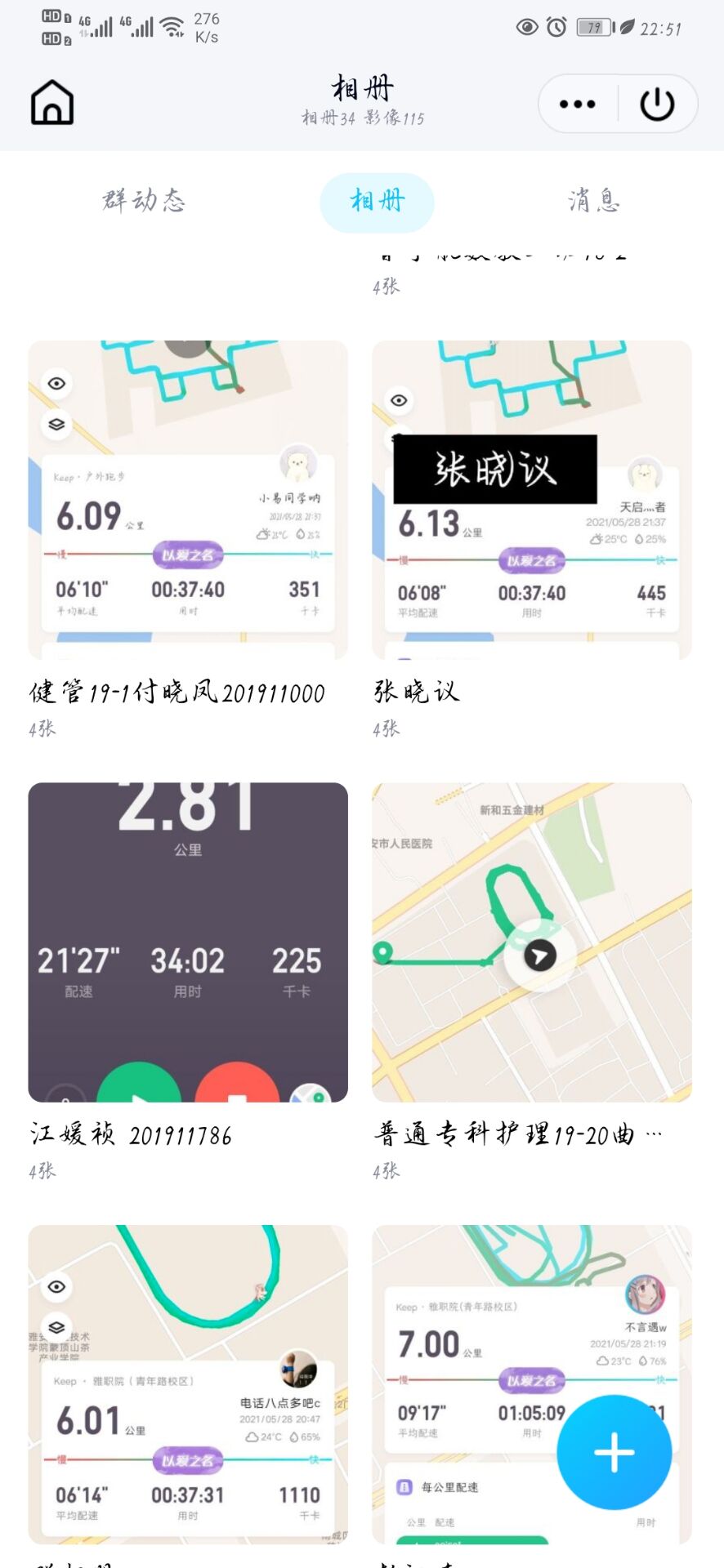Close the mini program with power icon
724x1568 pixels.
tap(657, 104)
